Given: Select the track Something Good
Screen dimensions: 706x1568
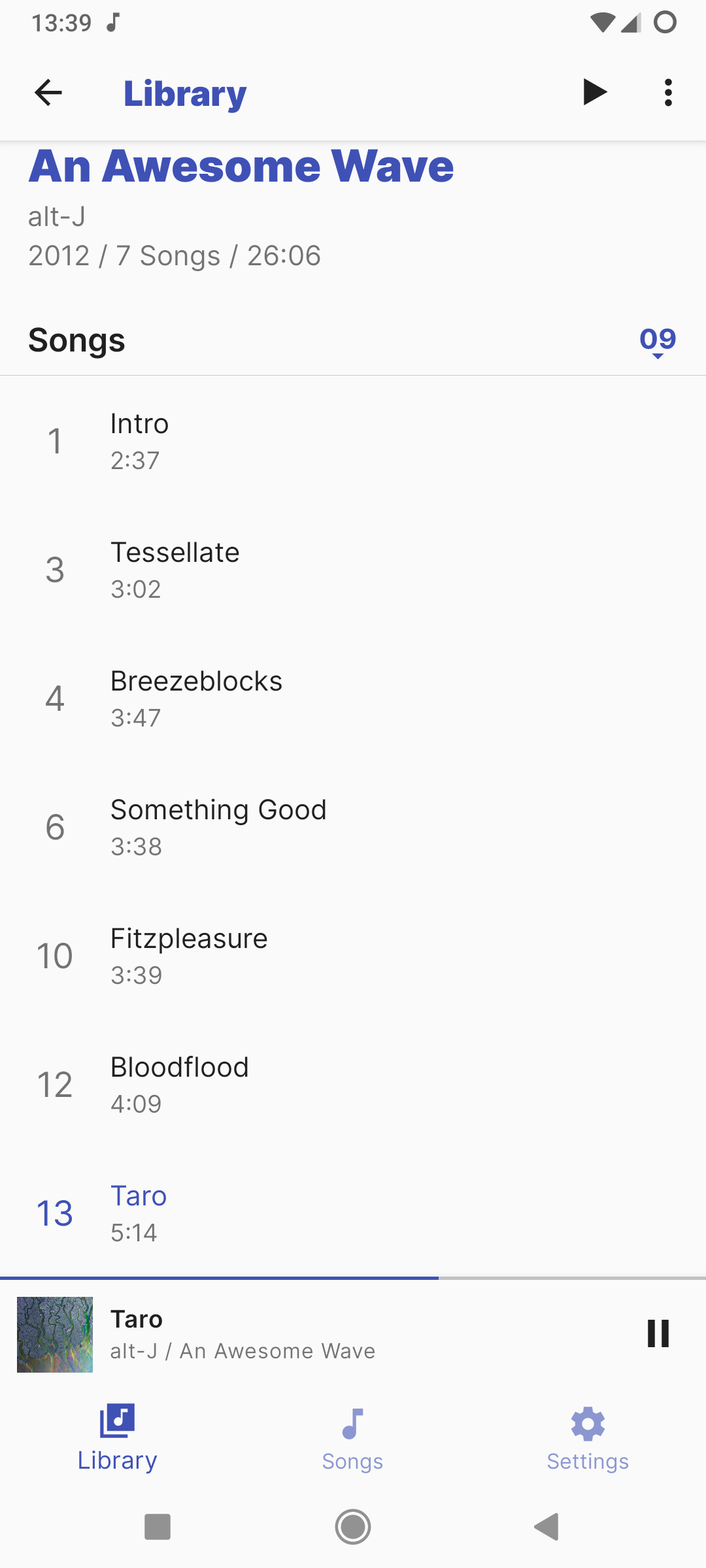Looking at the screenshot, I should click(353, 827).
